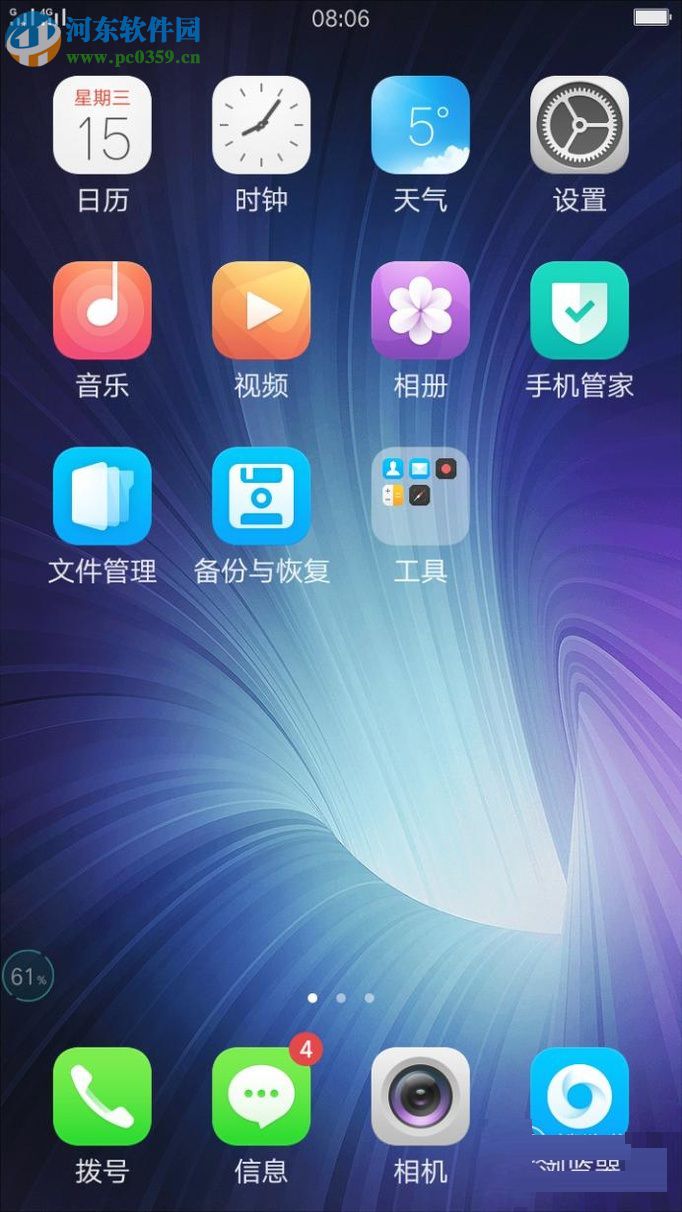Open the 拨号 phone dialer

pyautogui.click(x=102, y=1096)
